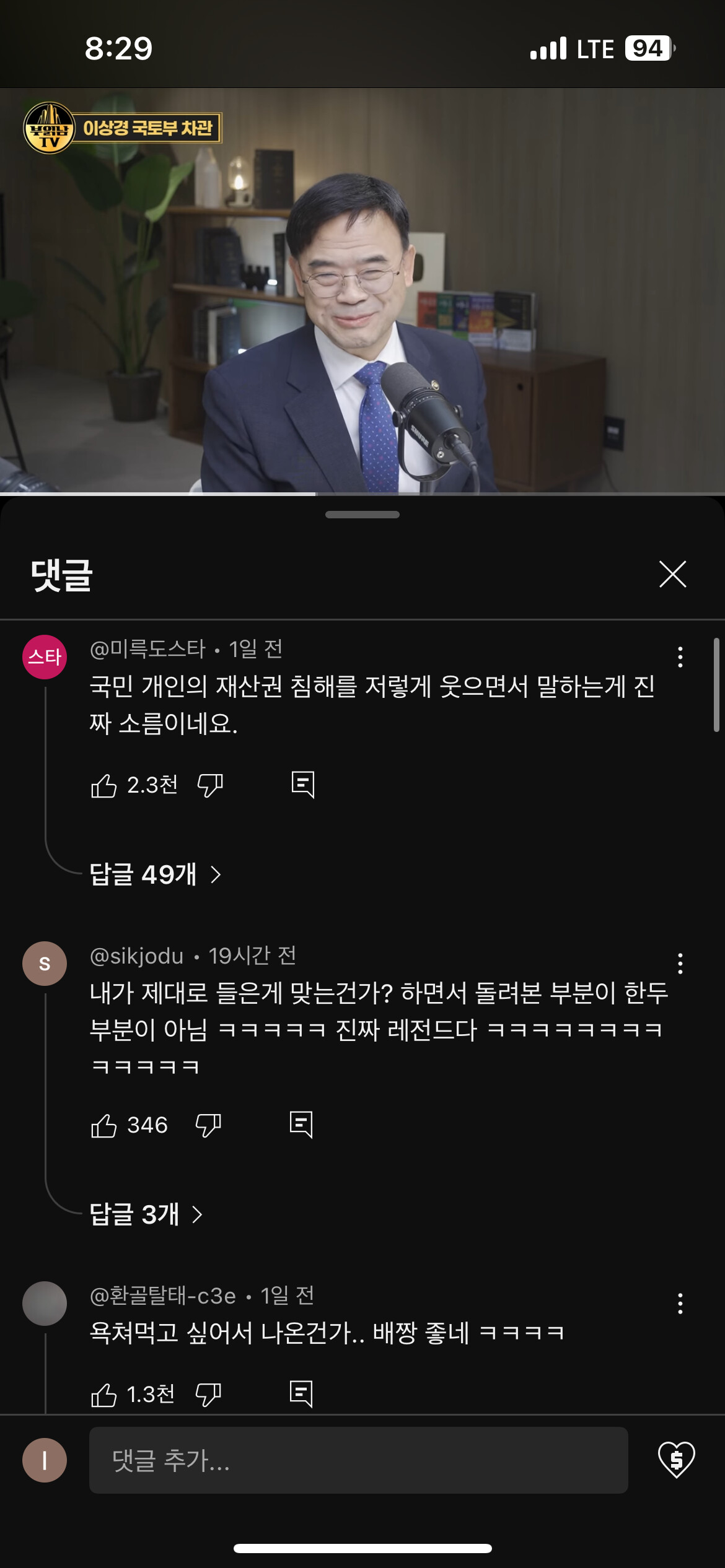Expand 답글 49개 replies
This screenshot has width=725, height=1568.
click(x=156, y=874)
